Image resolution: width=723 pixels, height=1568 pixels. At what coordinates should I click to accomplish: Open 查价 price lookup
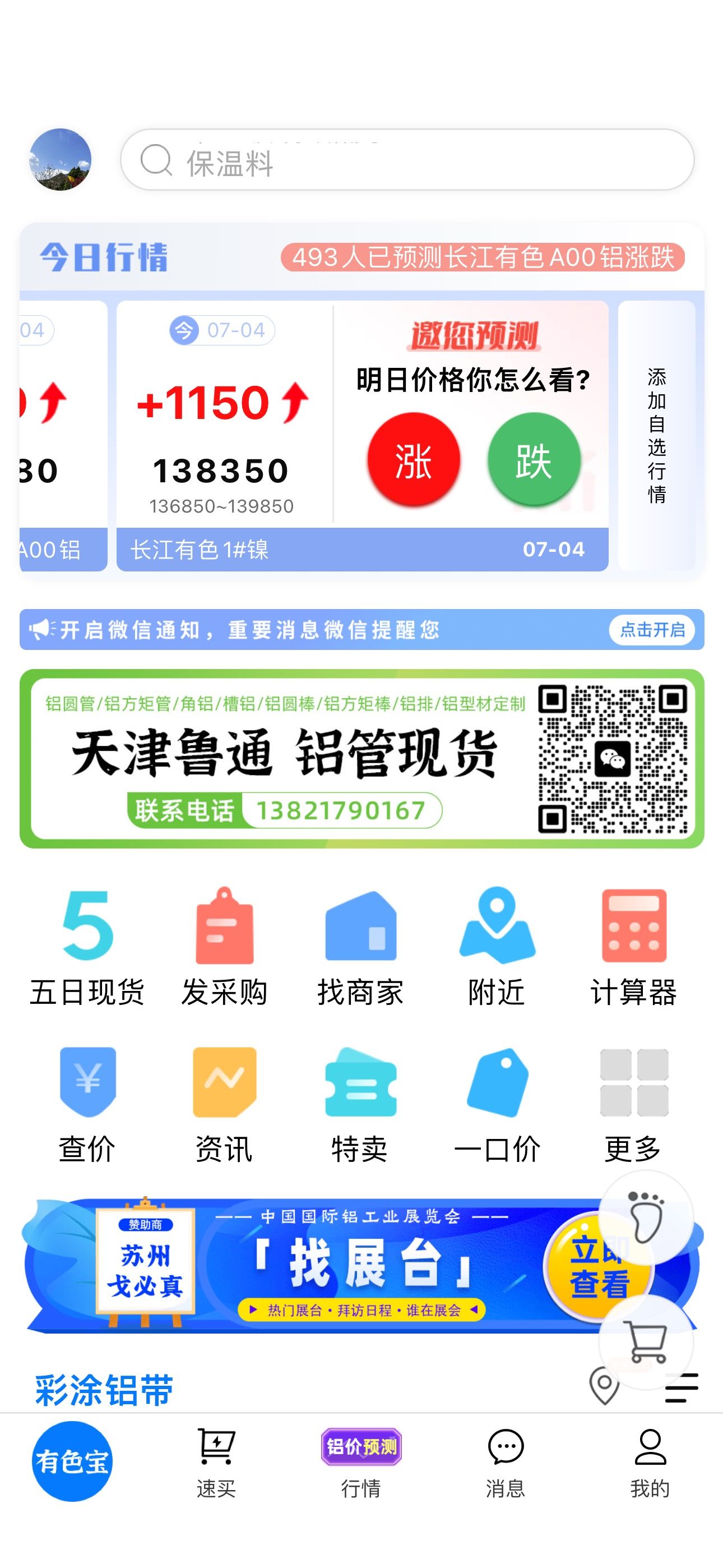tap(87, 1104)
